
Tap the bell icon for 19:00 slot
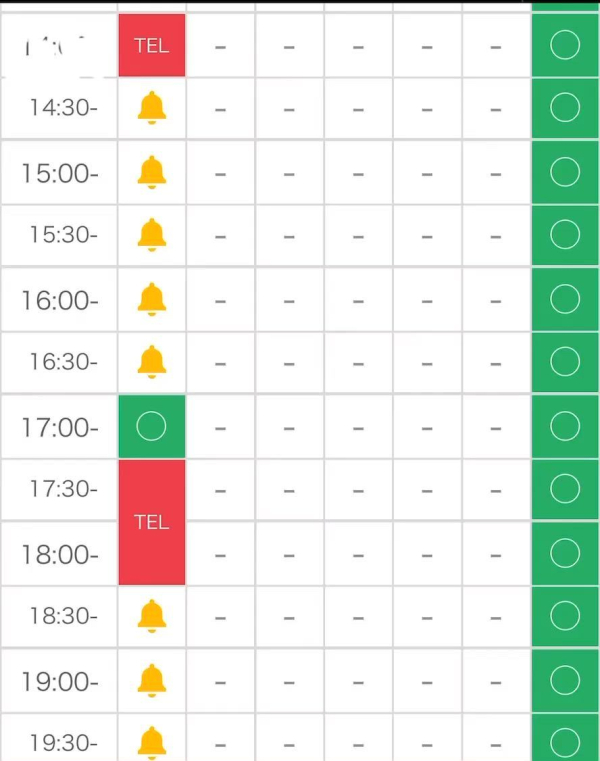(x=152, y=681)
